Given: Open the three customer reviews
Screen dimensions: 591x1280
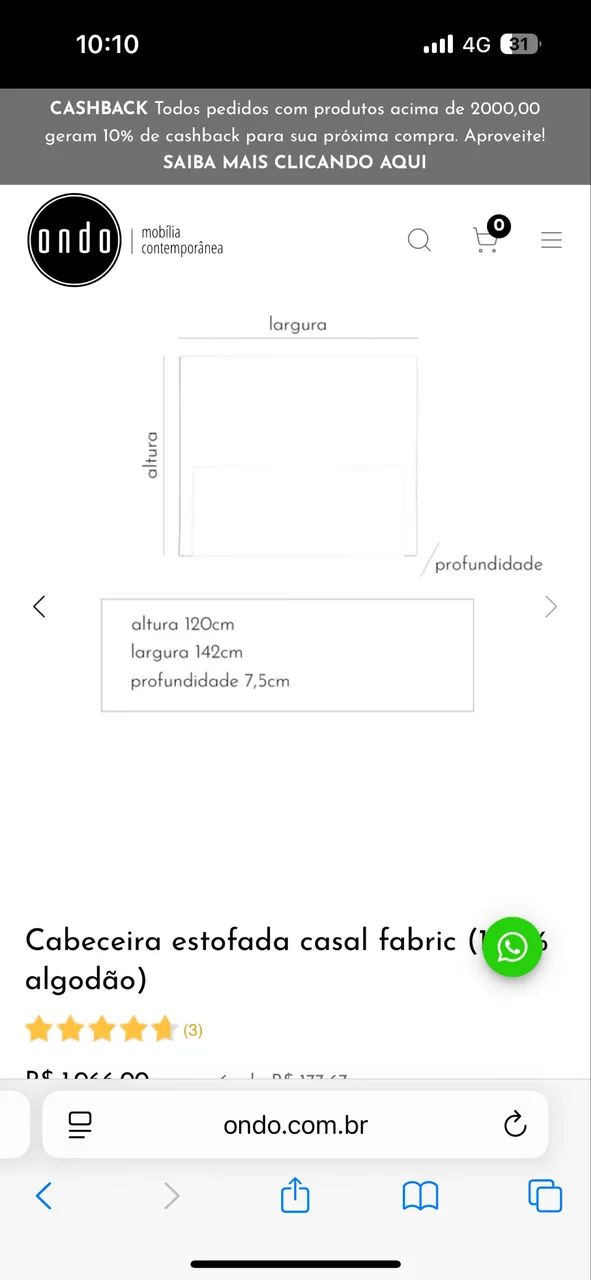Looking at the screenshot, I should pos(193,1029).
